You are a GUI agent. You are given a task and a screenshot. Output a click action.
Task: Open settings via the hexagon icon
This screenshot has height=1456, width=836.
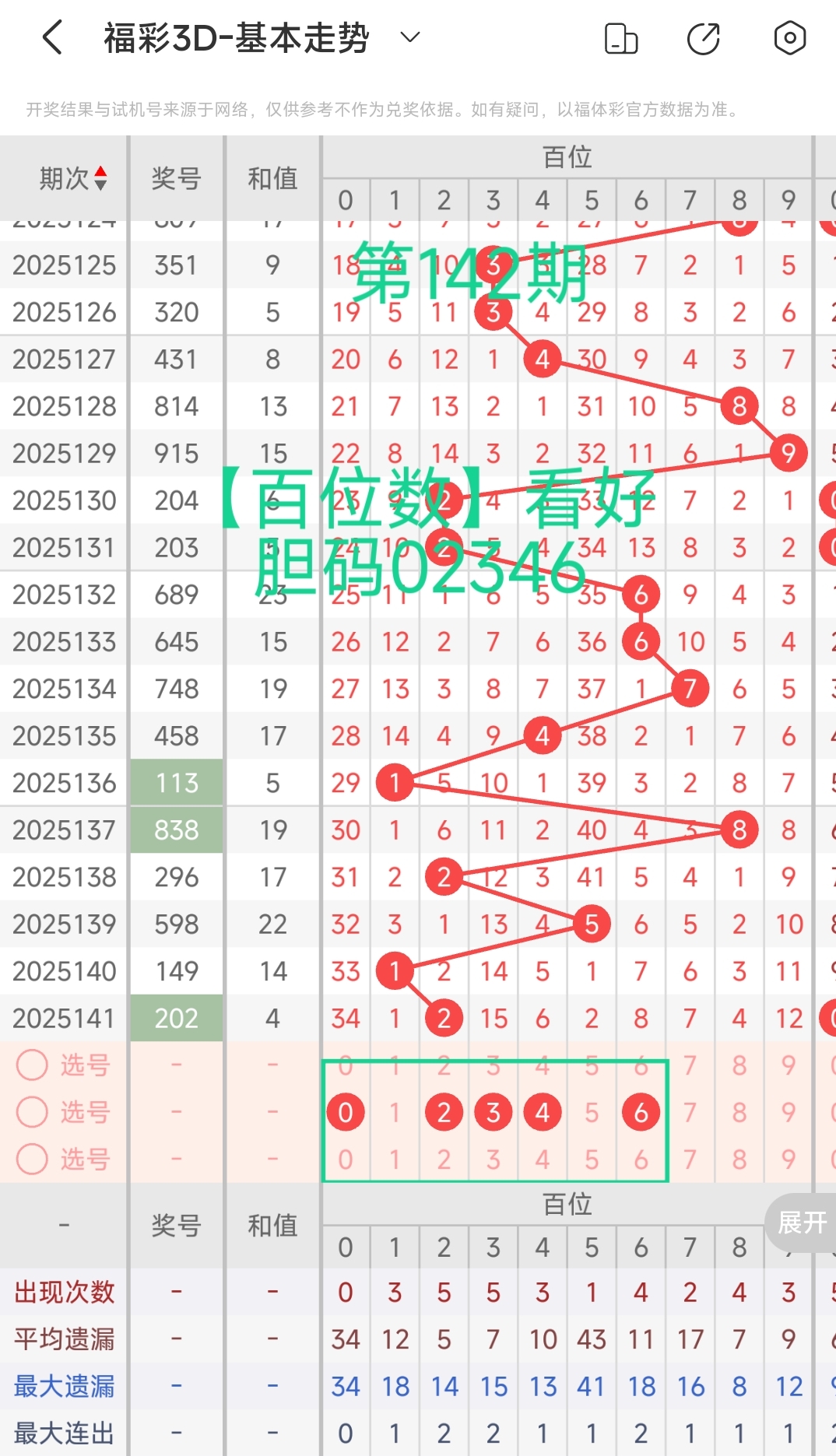[x=789, y=37]
